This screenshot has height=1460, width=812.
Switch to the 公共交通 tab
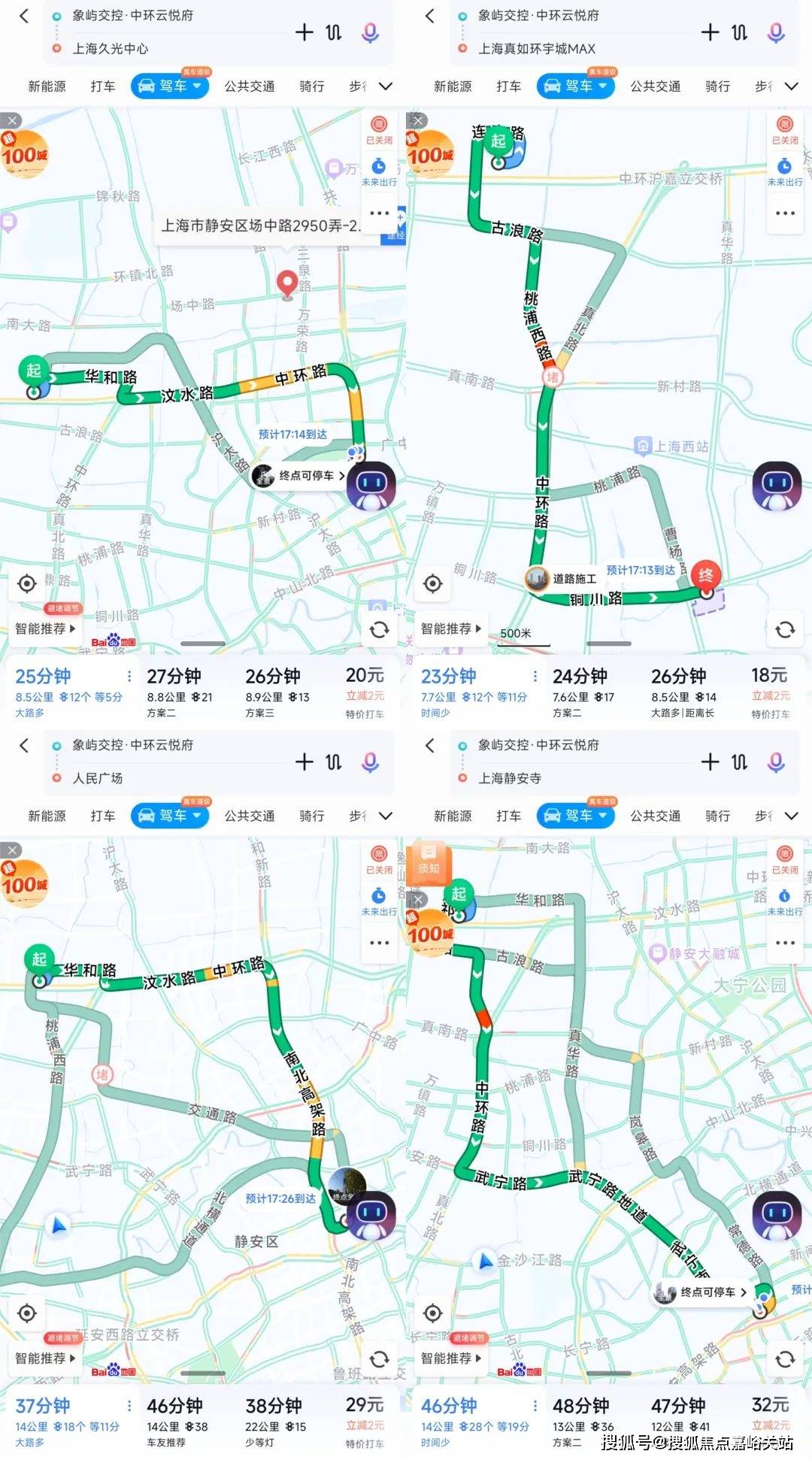click(x=250, y=86)
